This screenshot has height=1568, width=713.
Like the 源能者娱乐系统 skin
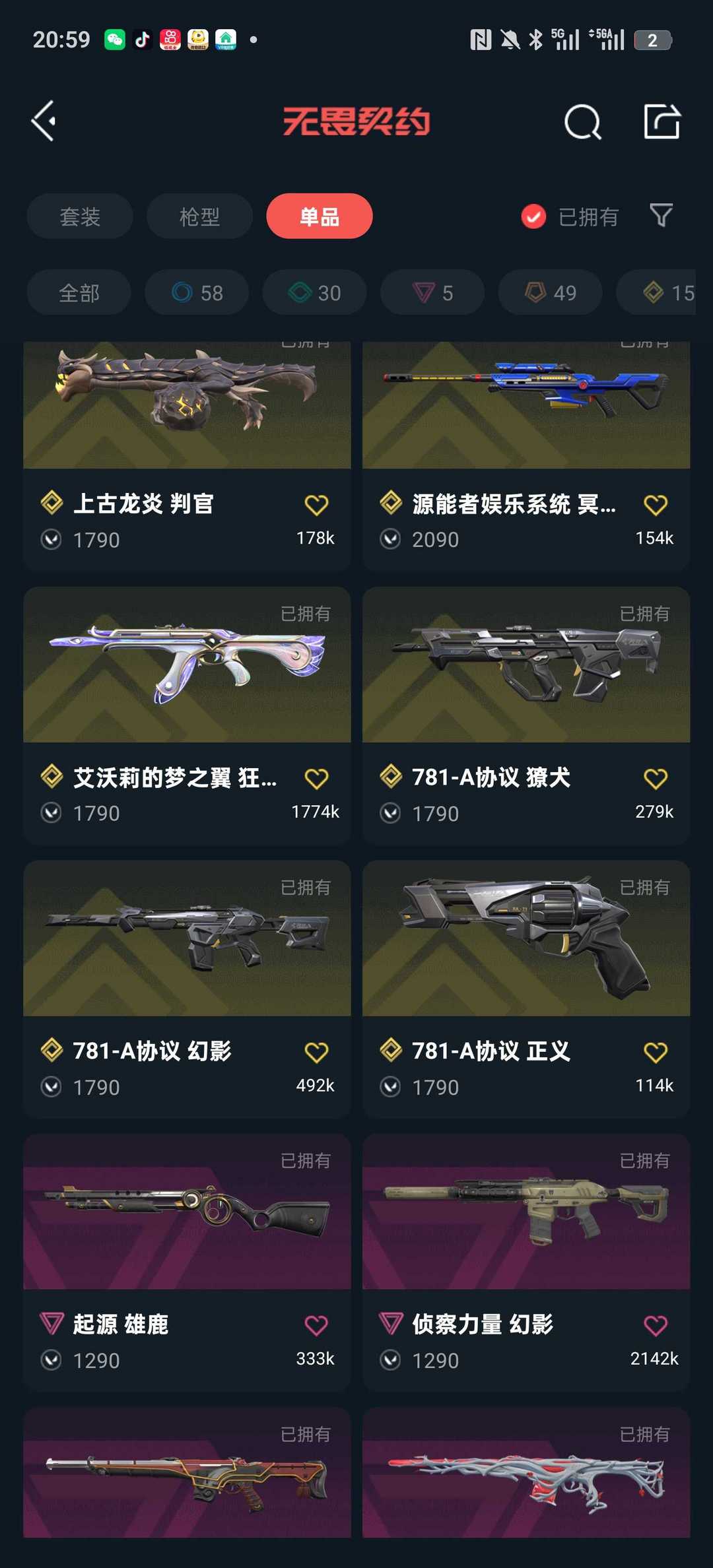[655, 506]
